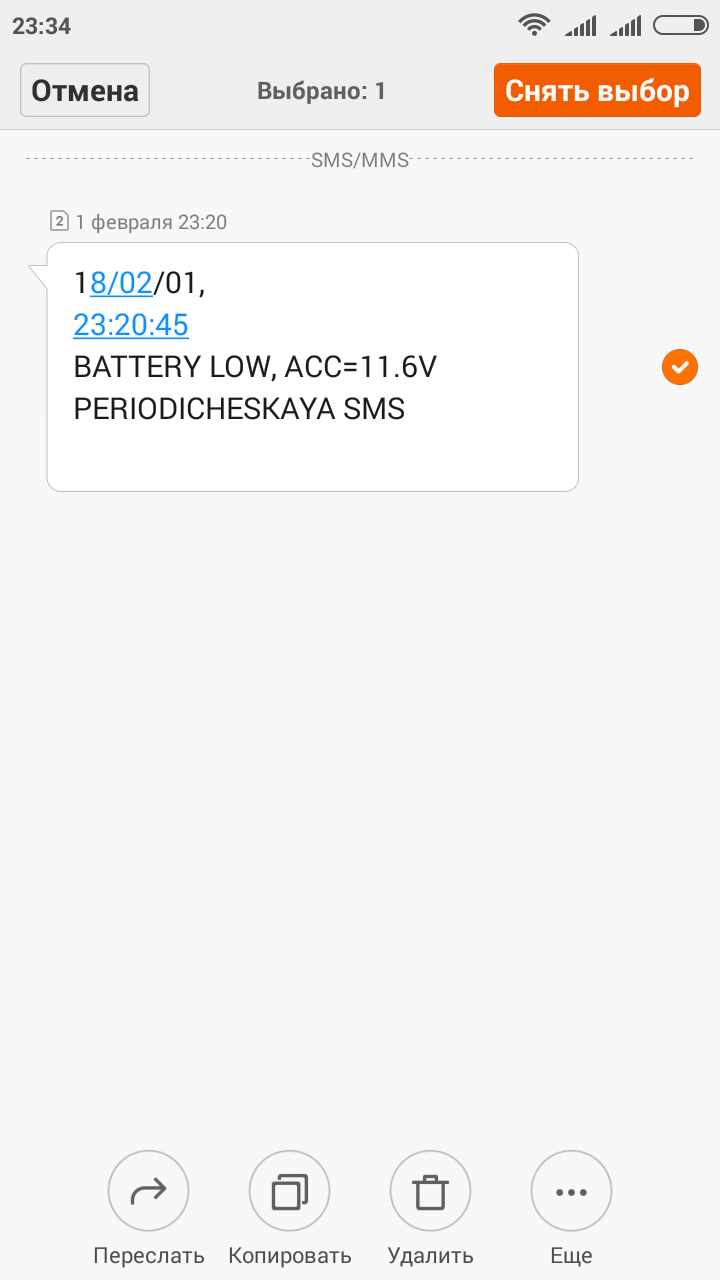Tap Снять выбор to deselect
The width and height of the screenshot is (720, 1280).
point(597,91)
